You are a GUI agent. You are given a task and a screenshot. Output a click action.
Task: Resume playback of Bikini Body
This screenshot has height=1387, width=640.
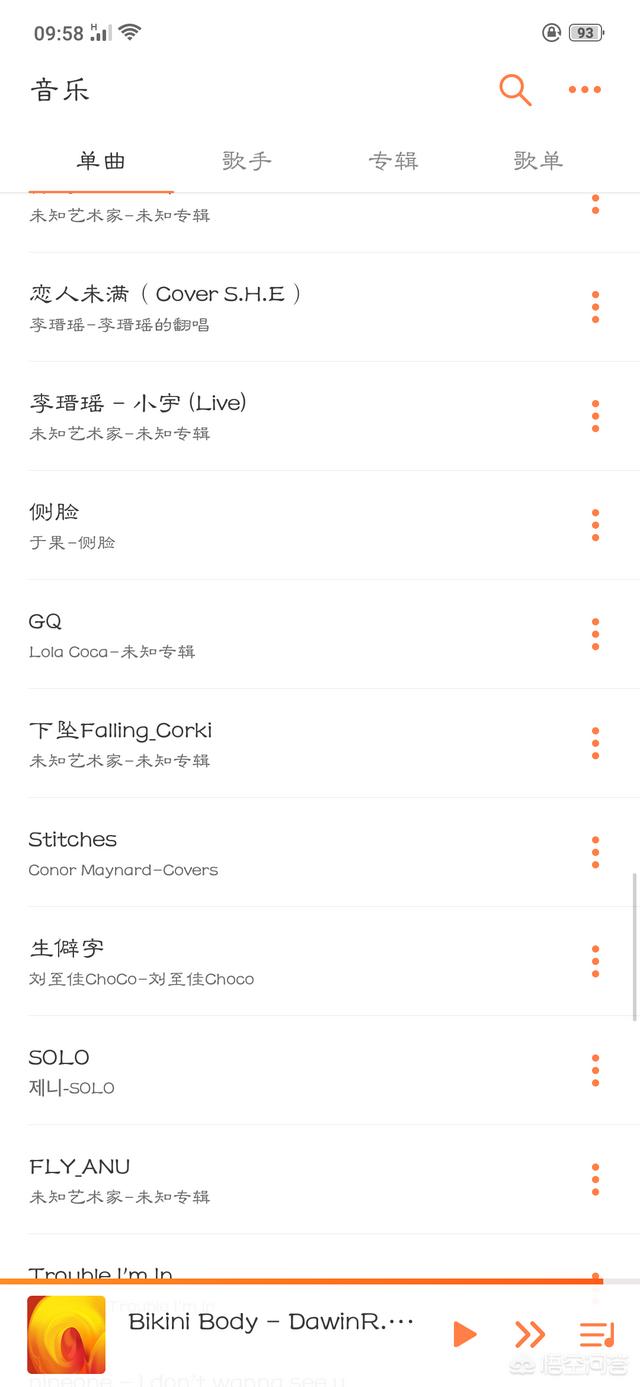coord(464,1334)
